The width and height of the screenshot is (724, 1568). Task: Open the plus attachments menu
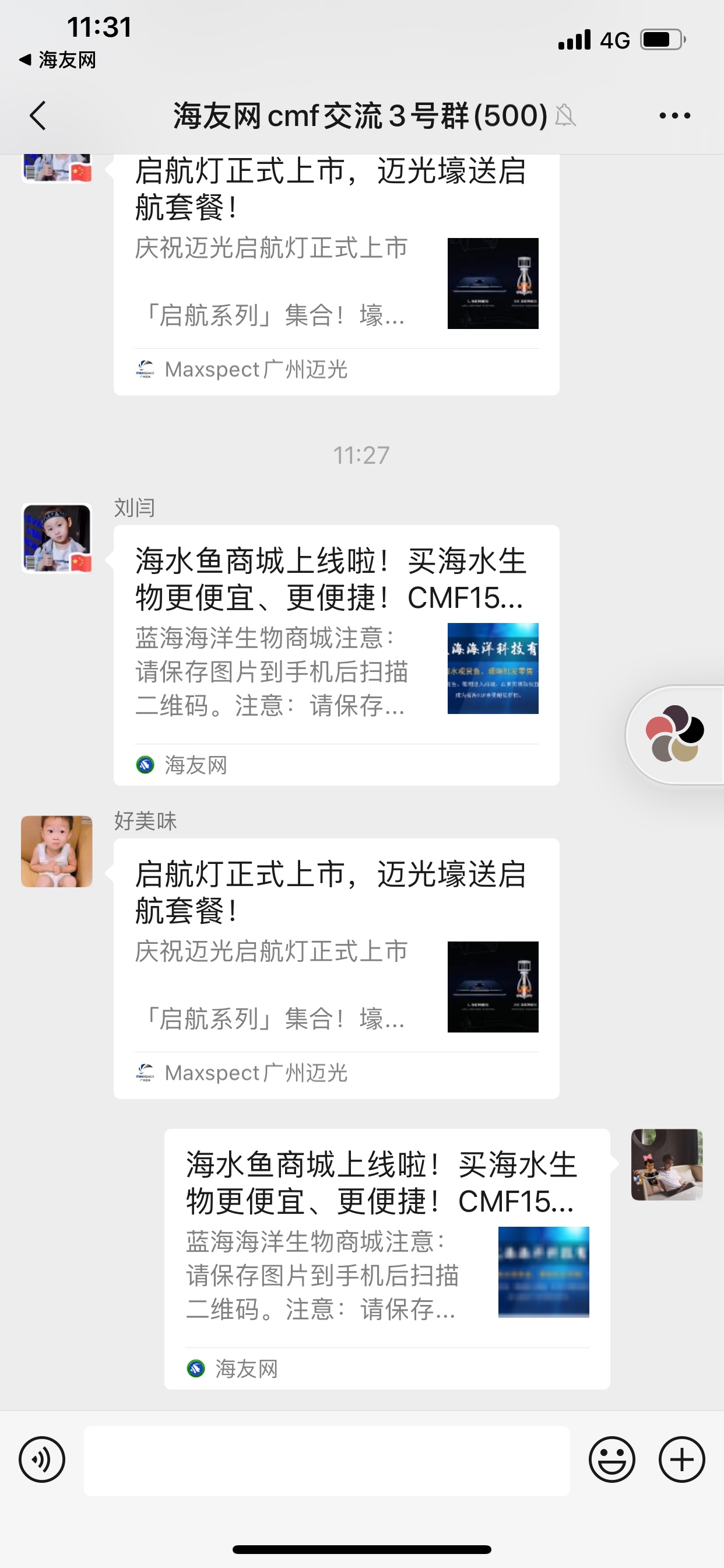click(x=681, y=1459)
